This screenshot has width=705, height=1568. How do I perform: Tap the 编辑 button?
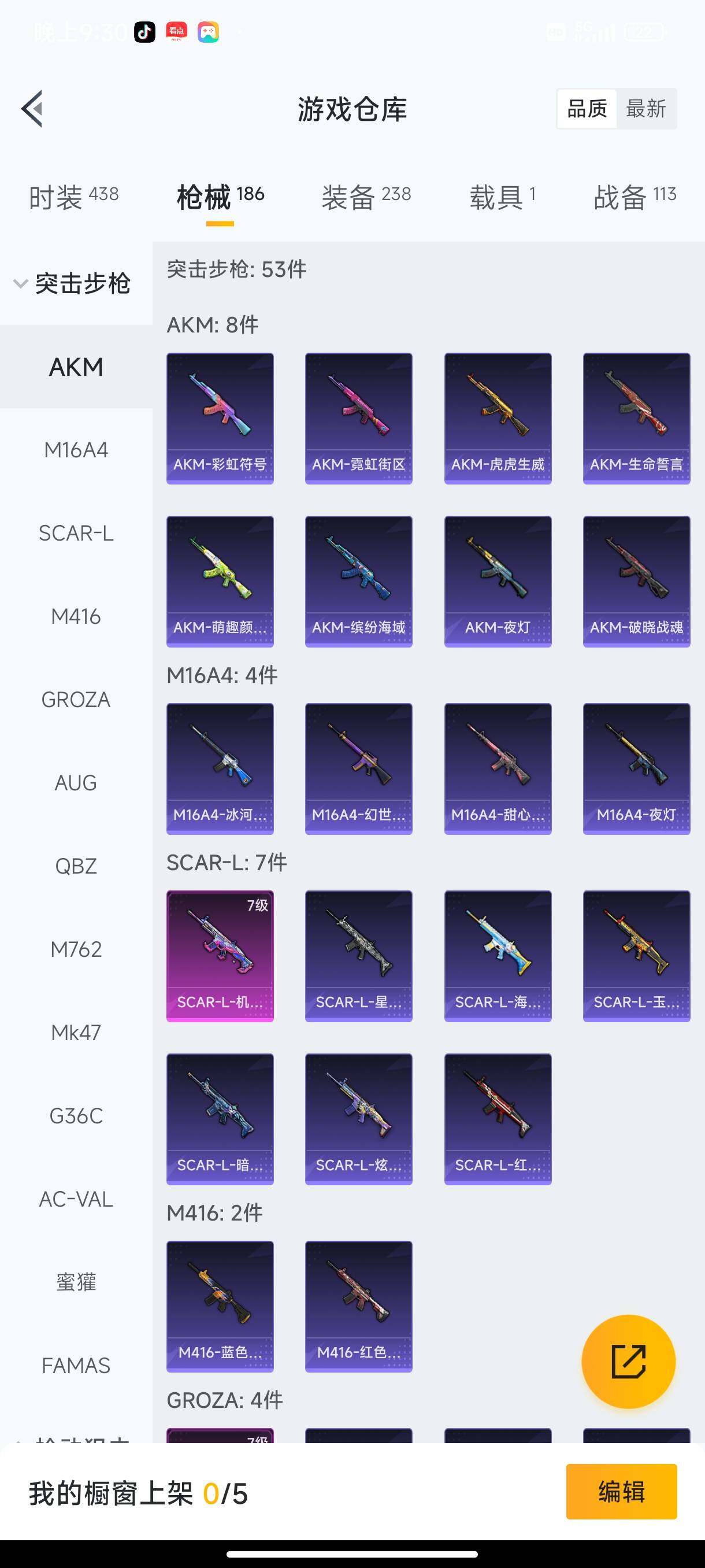[621, 1492]
